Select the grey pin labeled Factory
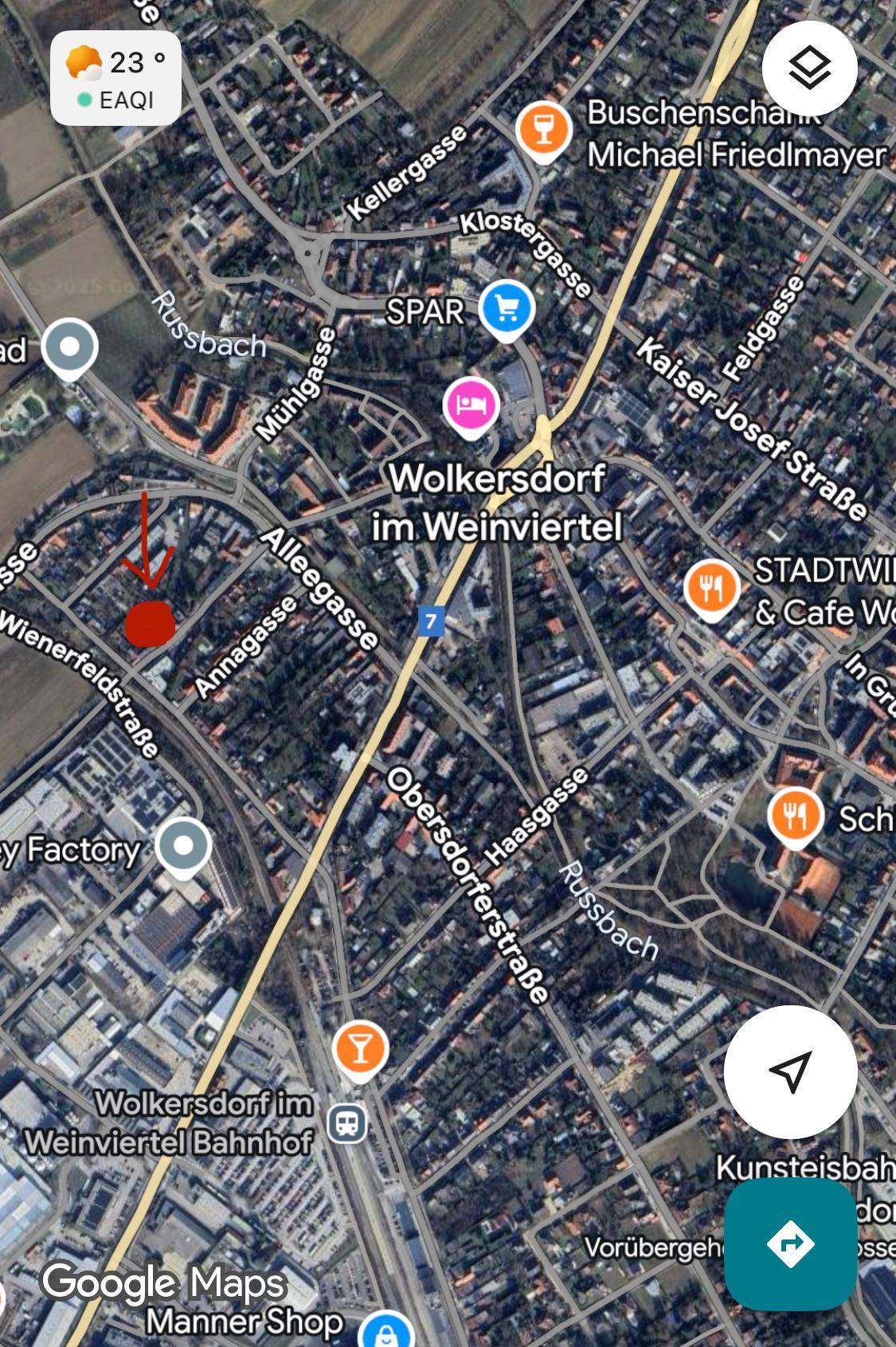The image size is (896, 1347). 184,845
